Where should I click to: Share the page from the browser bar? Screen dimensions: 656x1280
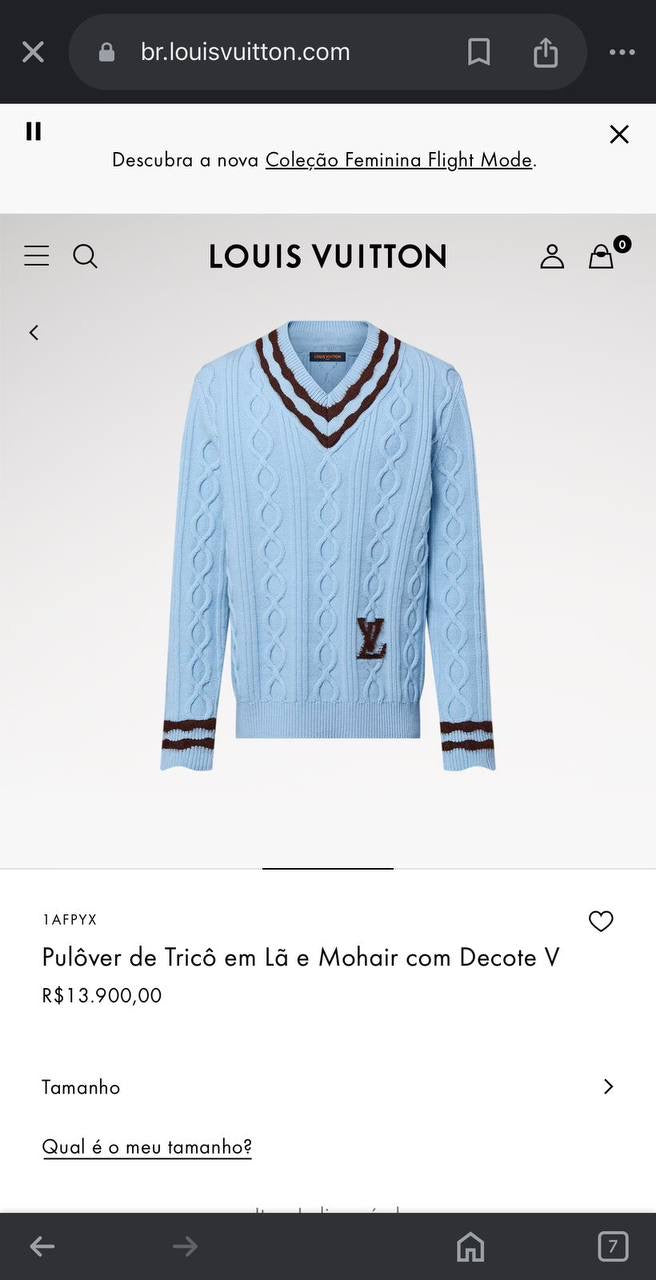pos(545,52)
